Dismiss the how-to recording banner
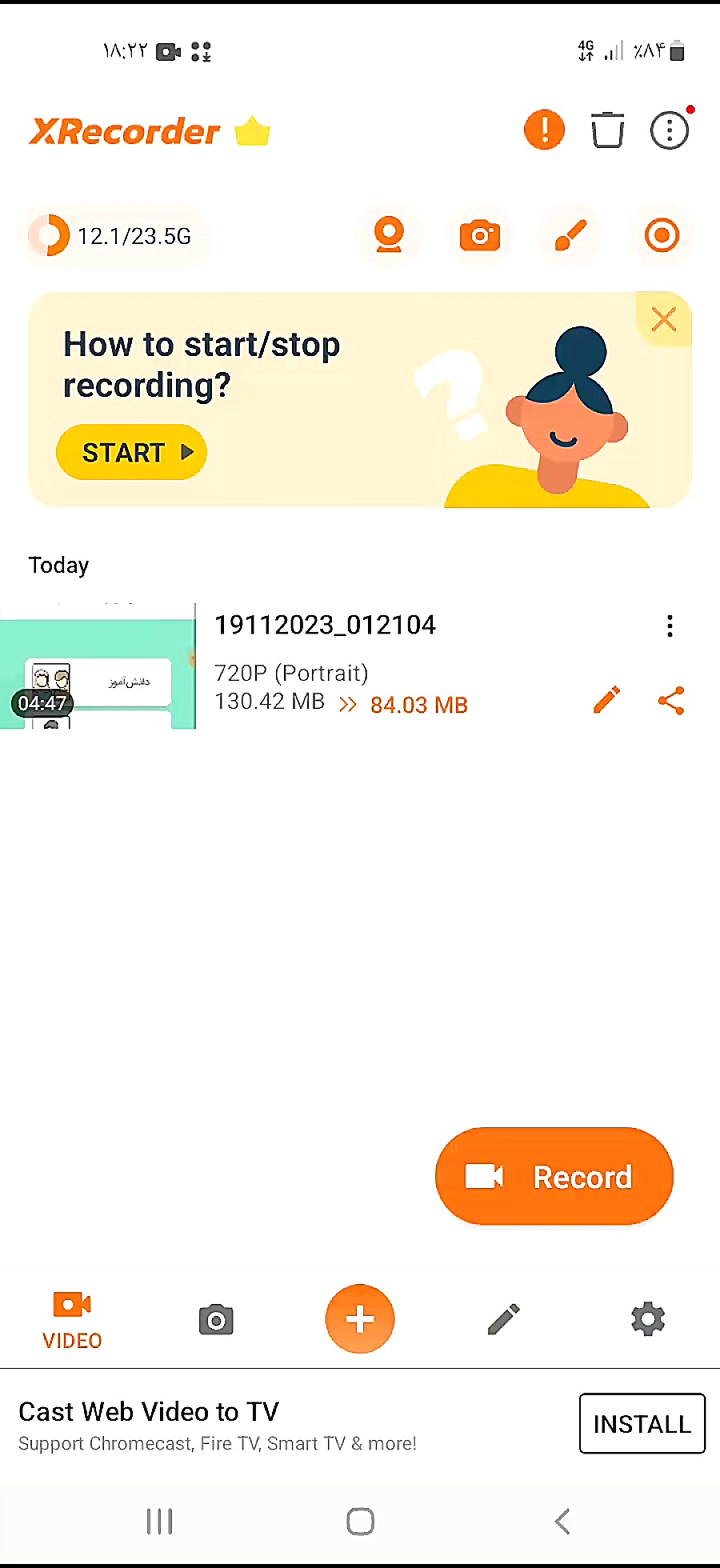The width and height of the screenshot is (720, 1568). tap(663, 319)
